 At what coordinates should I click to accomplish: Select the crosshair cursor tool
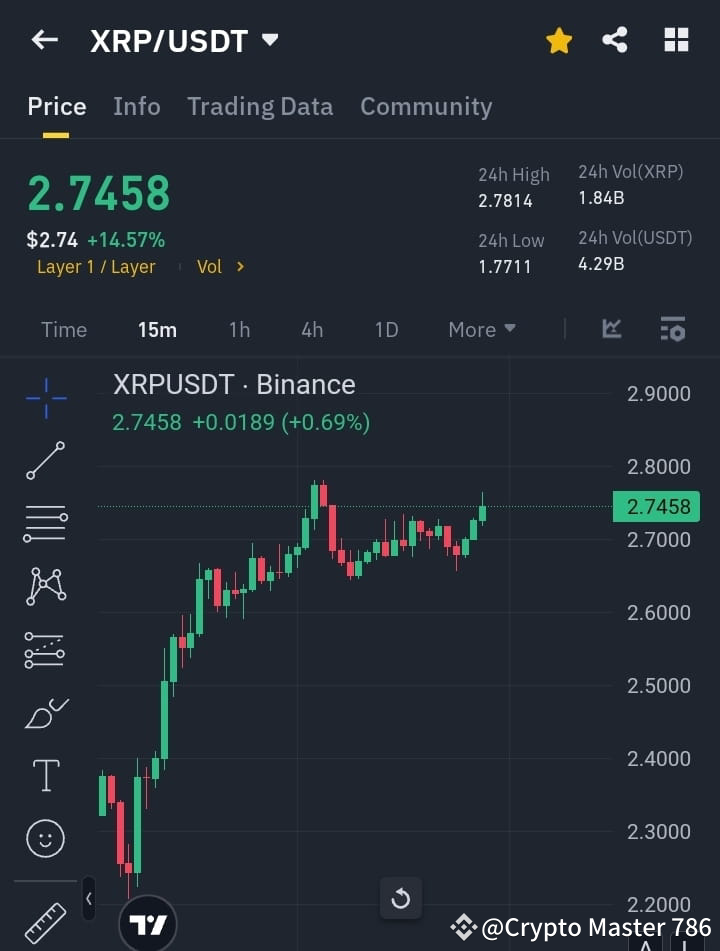pos(44,399)
